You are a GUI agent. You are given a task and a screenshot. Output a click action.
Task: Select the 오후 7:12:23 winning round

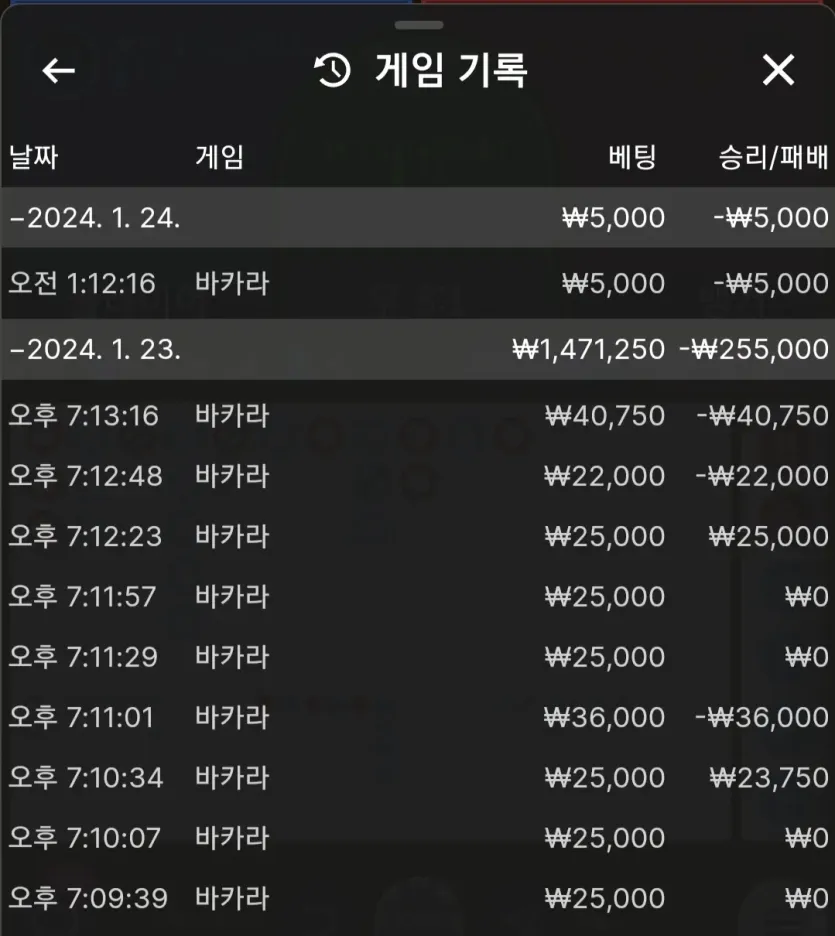click(x=418, y=536)
